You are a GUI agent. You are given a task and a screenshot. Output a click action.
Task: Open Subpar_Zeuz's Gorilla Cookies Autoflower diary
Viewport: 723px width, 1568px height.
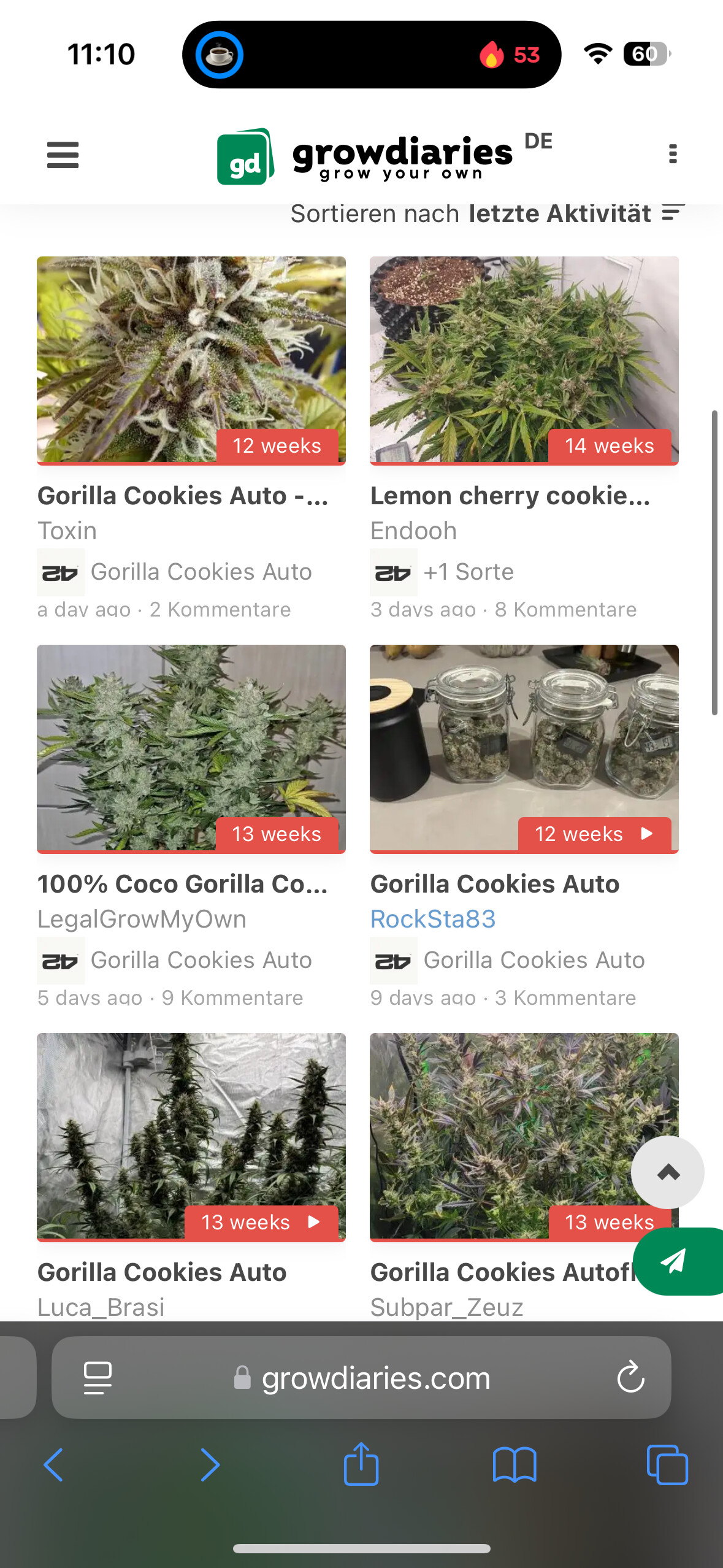(x=502, y=1272)
